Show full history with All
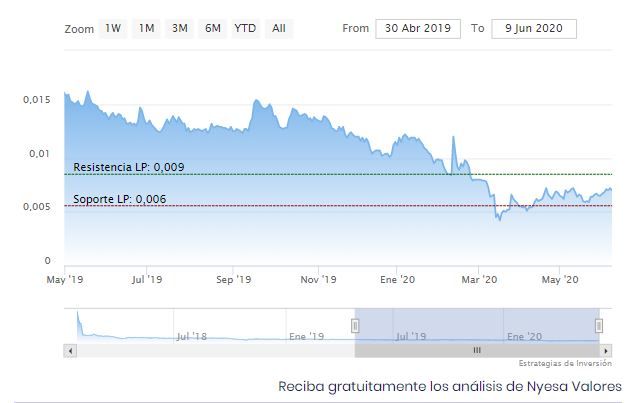The image size is (634, 403). pos(279,28)
